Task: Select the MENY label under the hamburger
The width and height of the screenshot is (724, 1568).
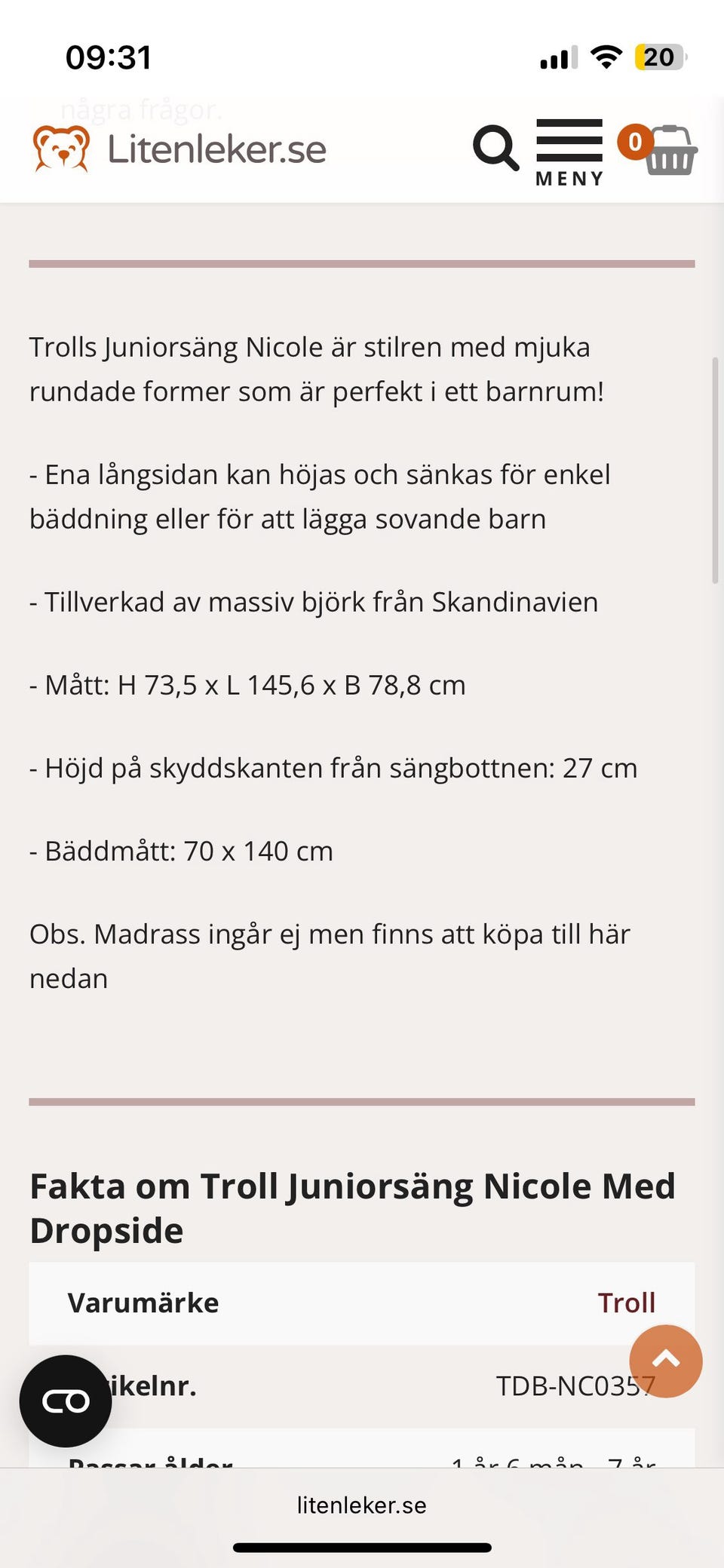Action: point(569,179)
